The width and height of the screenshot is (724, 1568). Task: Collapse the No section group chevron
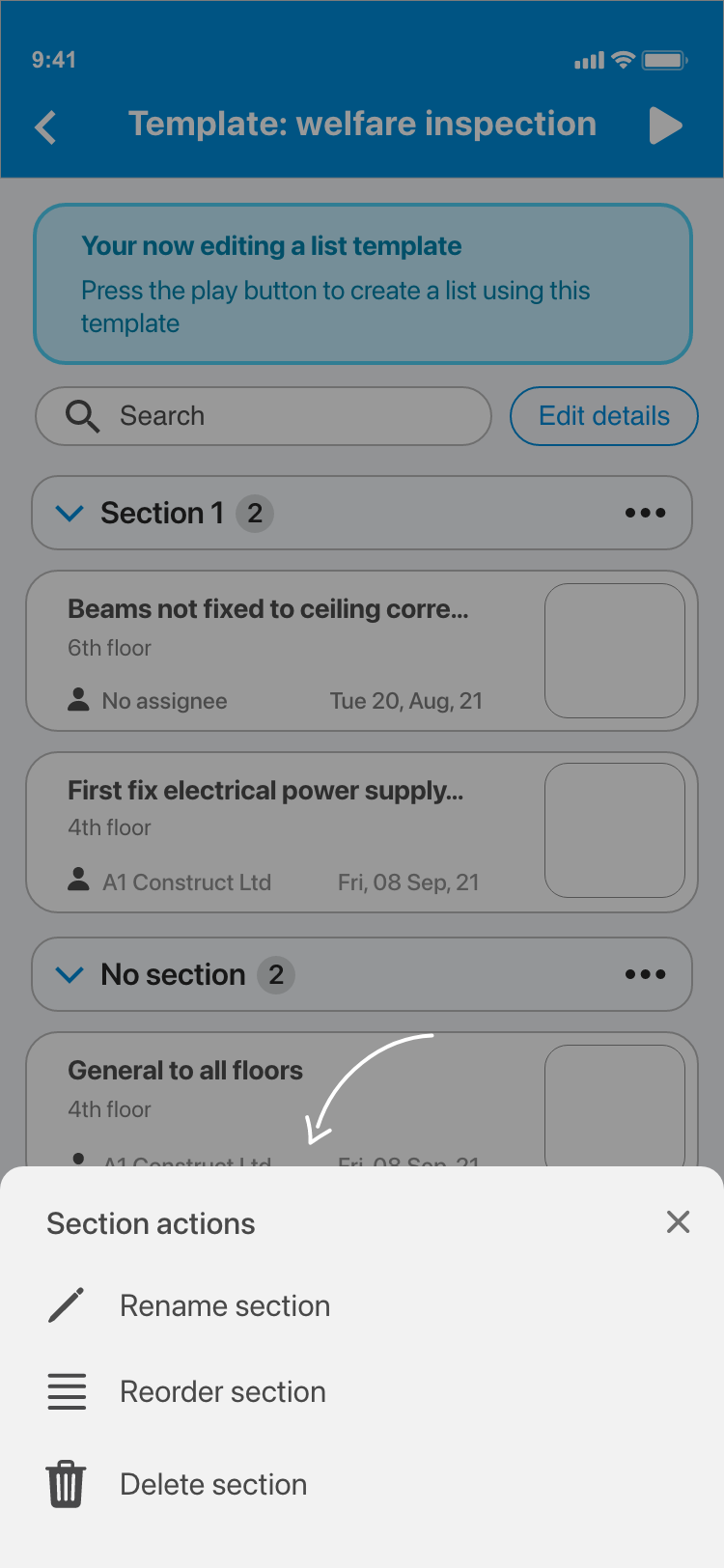click(x=70, y=974)
